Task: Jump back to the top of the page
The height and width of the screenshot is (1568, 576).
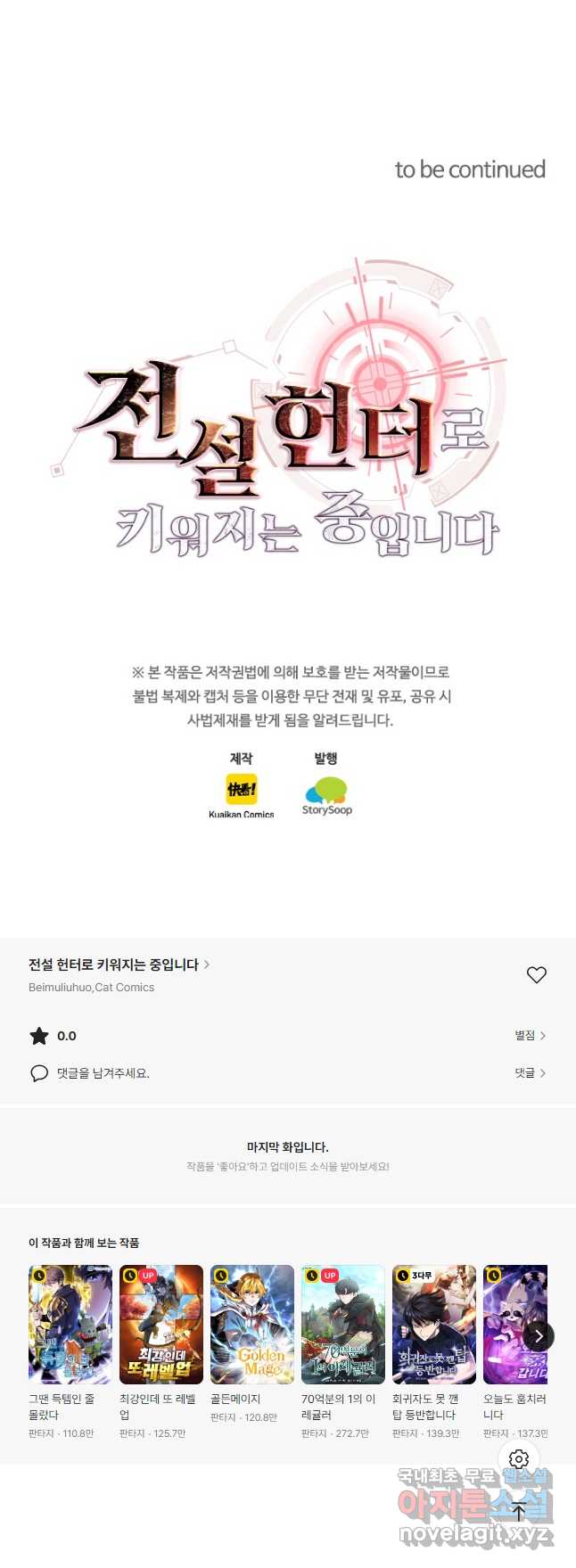Action: [x=519, y=1512]
